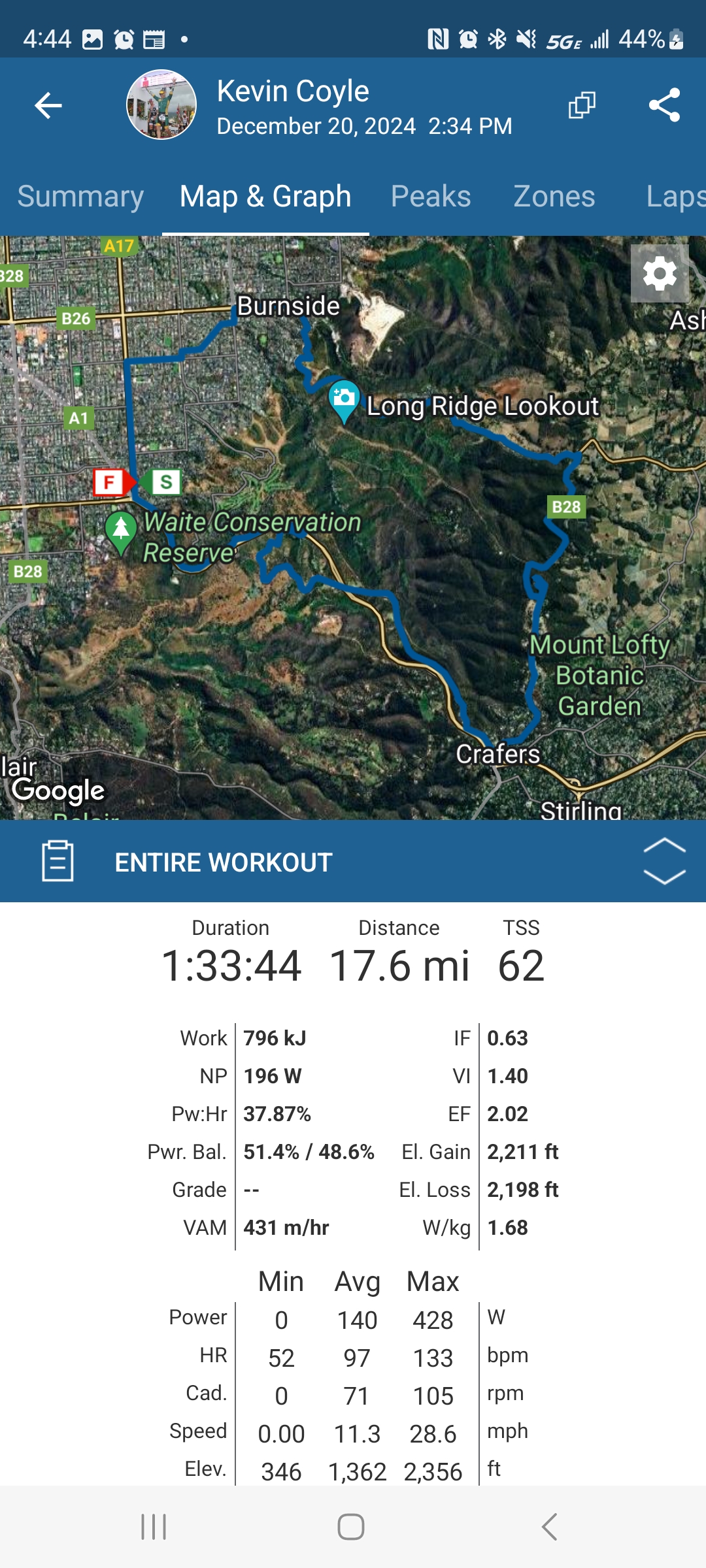Expand the Entire Workout selector

pyautogui.click(x=664, y=861)
